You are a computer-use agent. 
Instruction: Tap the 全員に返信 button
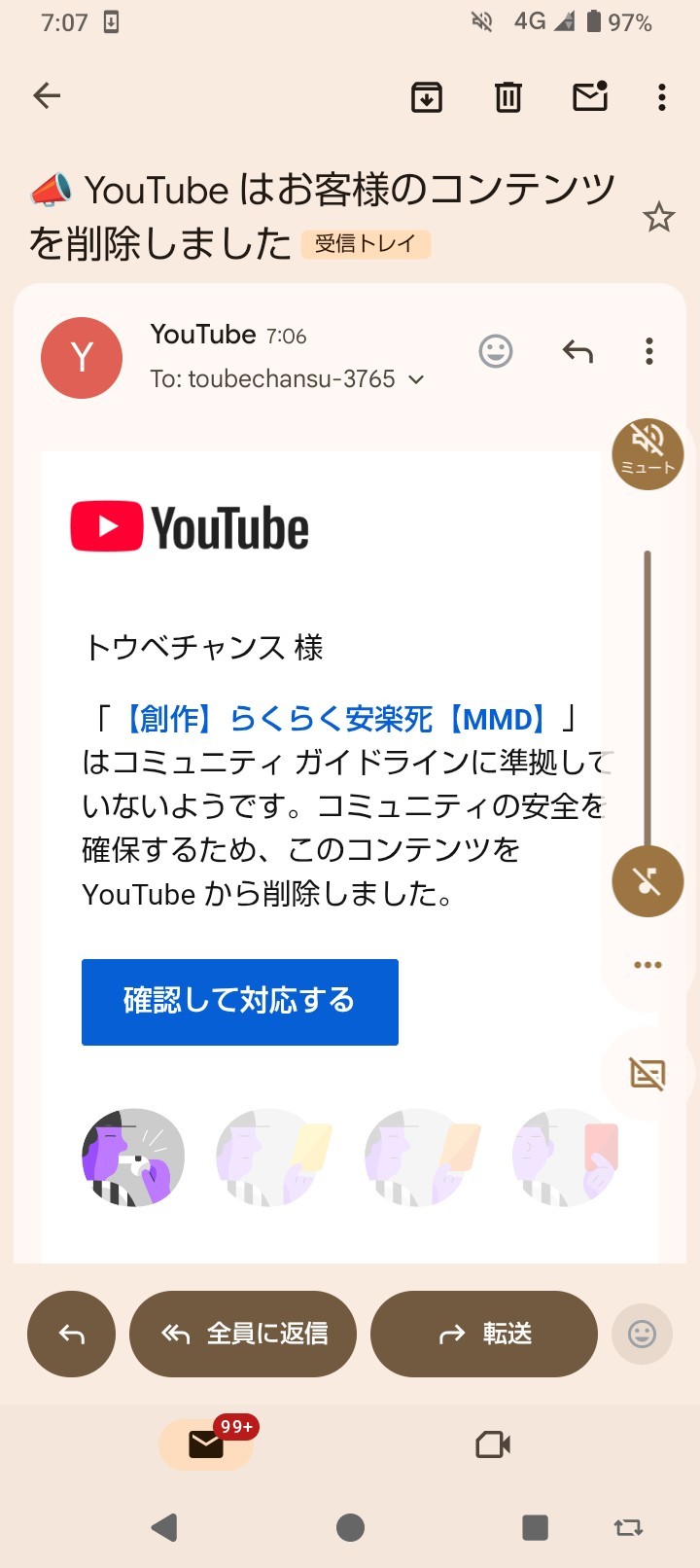click(x=243, y=1334)
